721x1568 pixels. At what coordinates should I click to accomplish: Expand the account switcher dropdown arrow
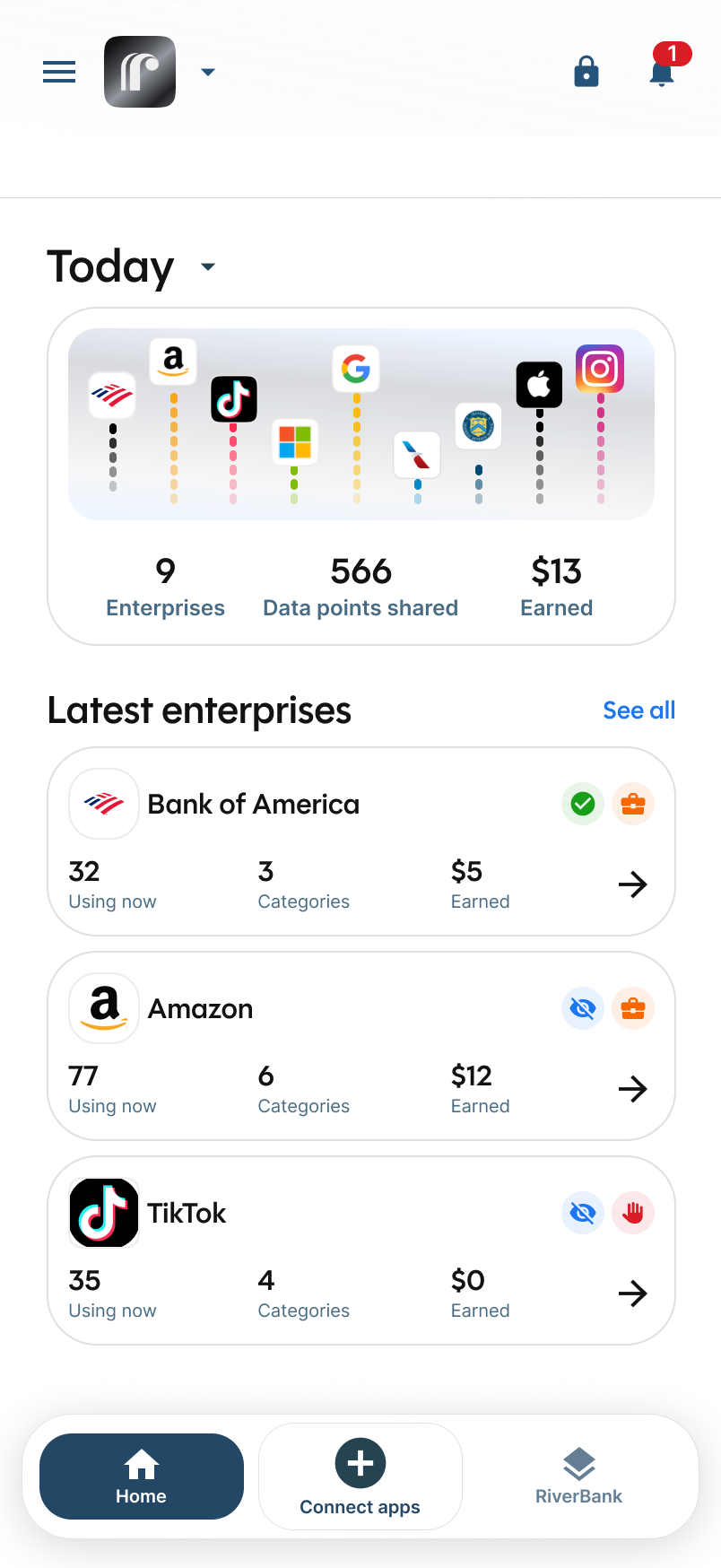(208, 72)
